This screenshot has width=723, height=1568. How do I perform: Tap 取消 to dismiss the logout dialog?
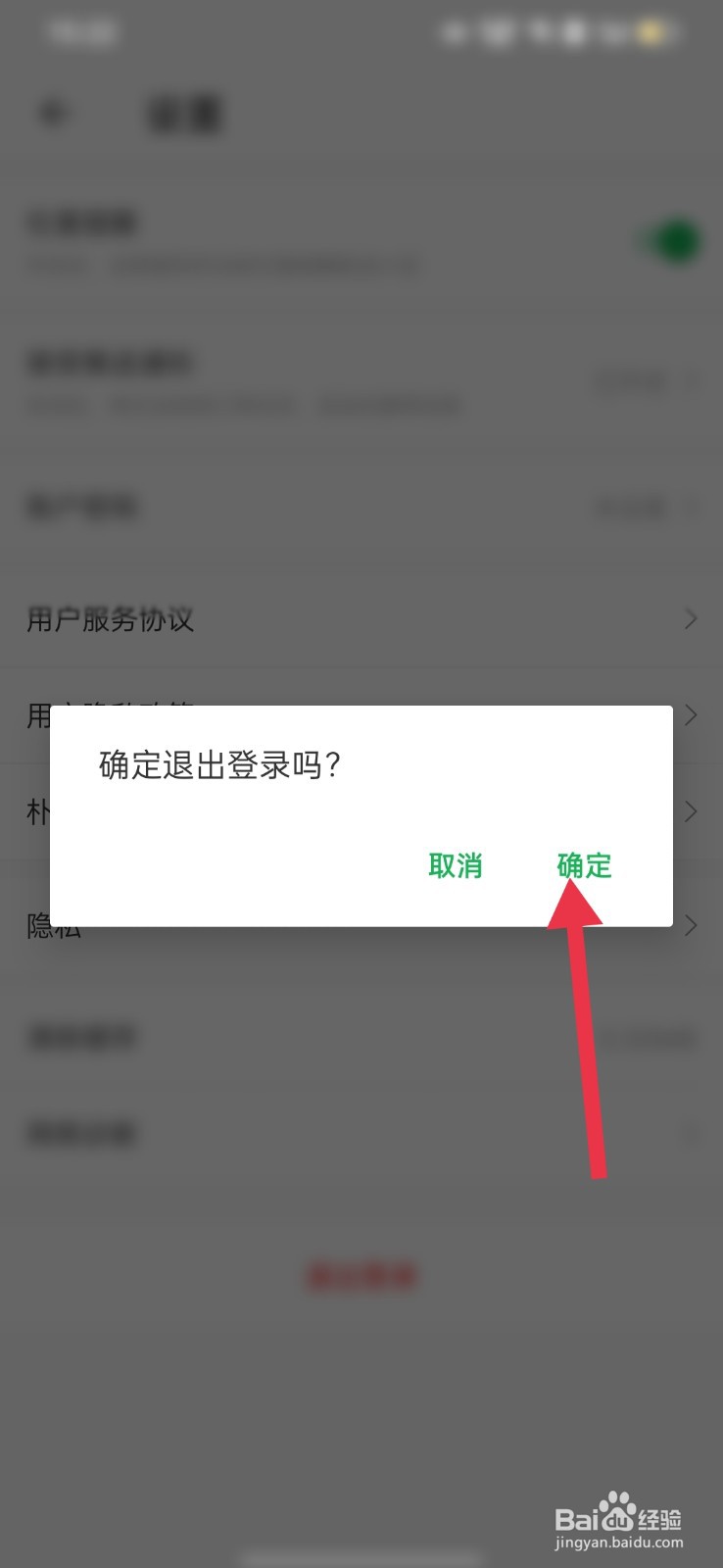click(x=455, y=866)
